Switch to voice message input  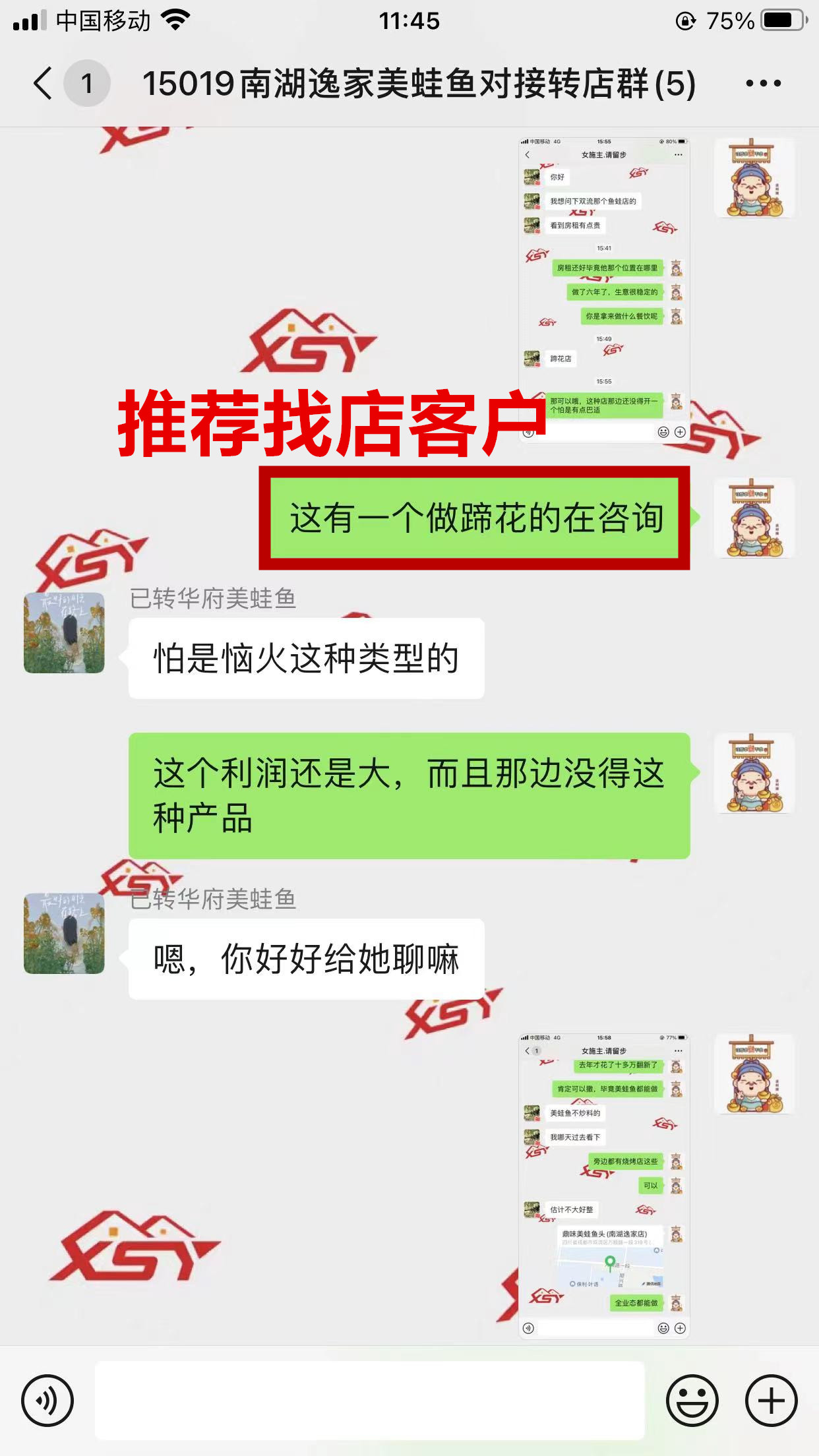tap(47, 1400)
